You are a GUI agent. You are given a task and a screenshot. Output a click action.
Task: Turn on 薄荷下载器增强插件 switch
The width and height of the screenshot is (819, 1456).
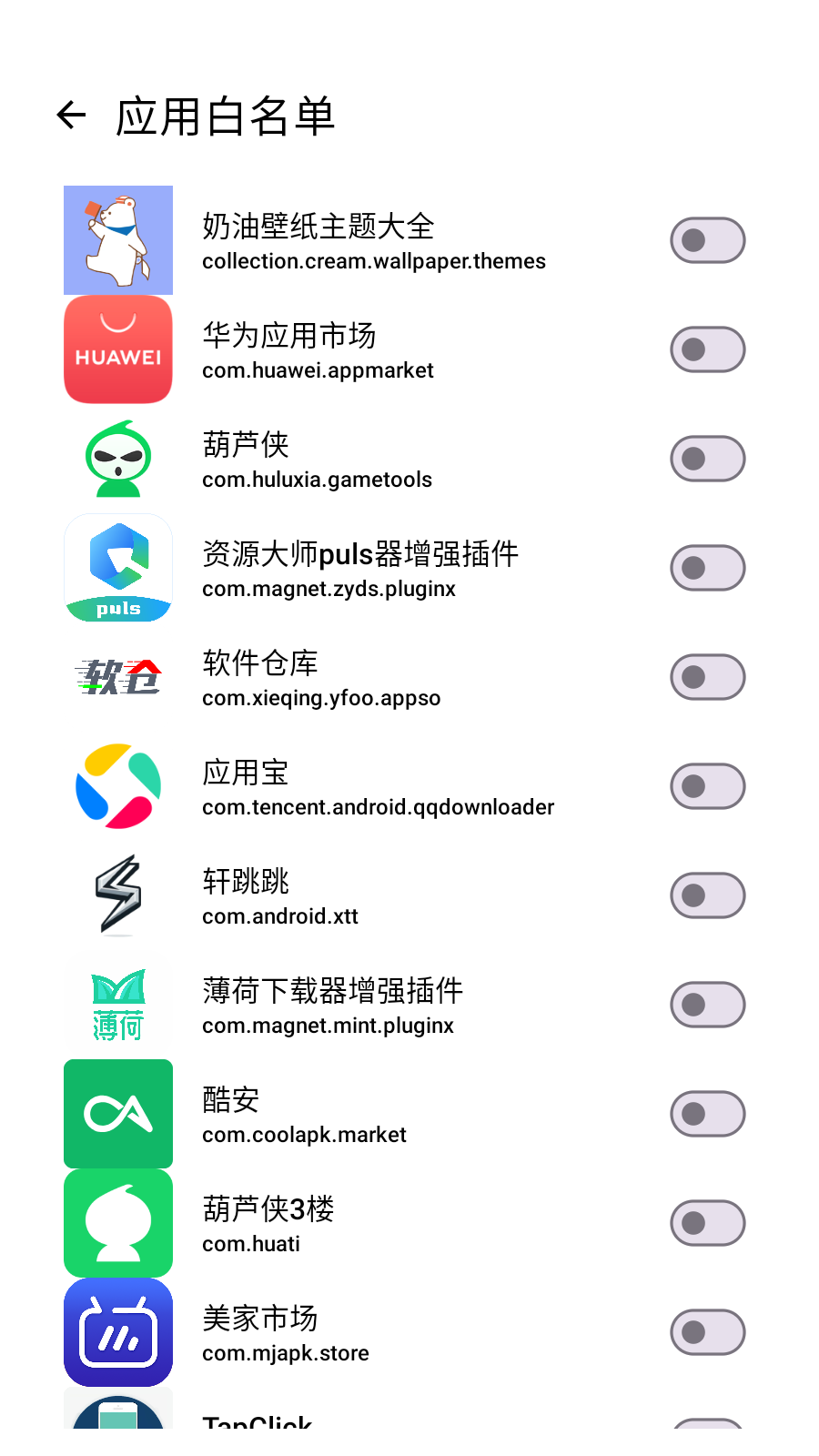[x=707, y=1005]
